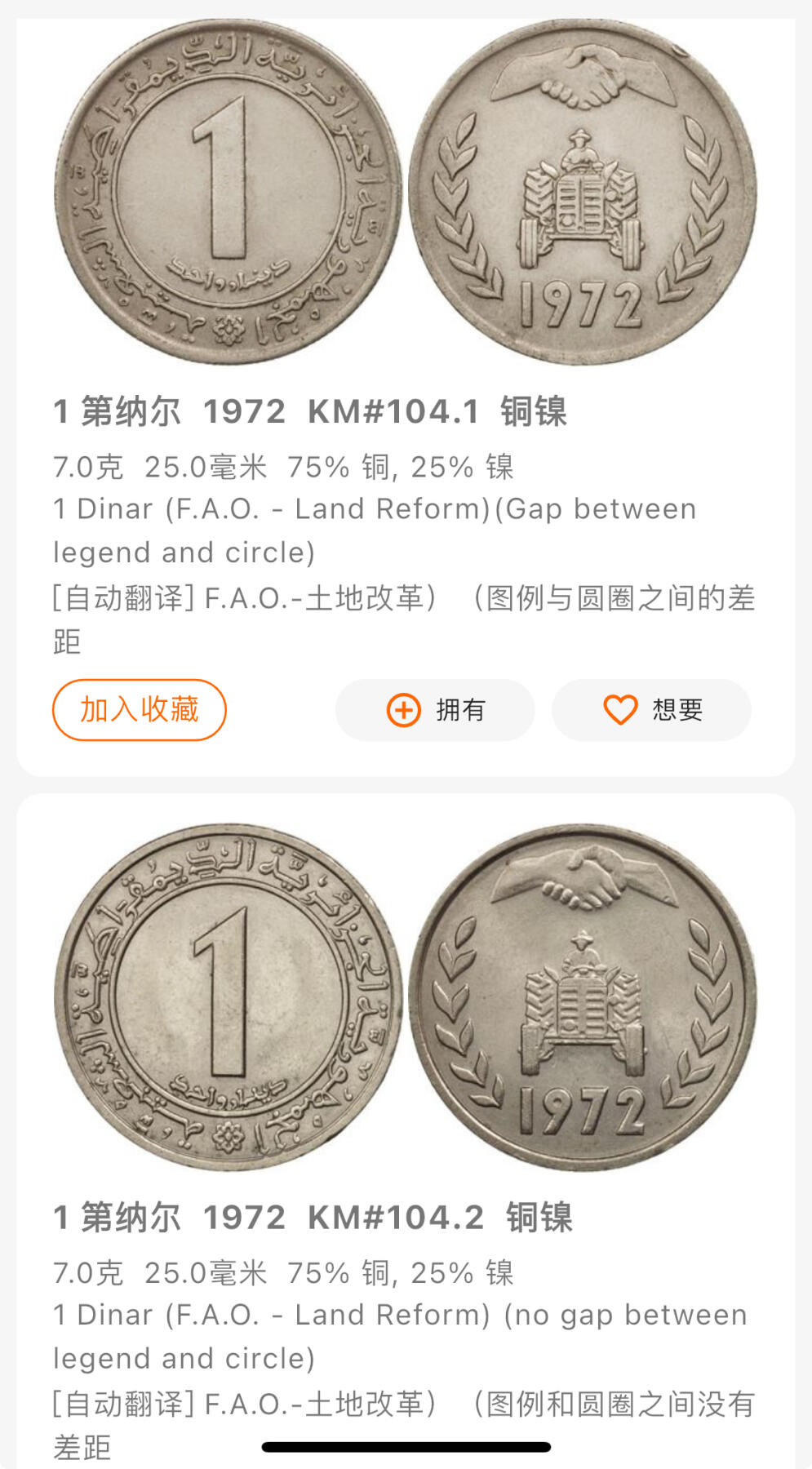
Task: Tap 加入收藏 to add coin to collection
Action: [x=137, y=710]
